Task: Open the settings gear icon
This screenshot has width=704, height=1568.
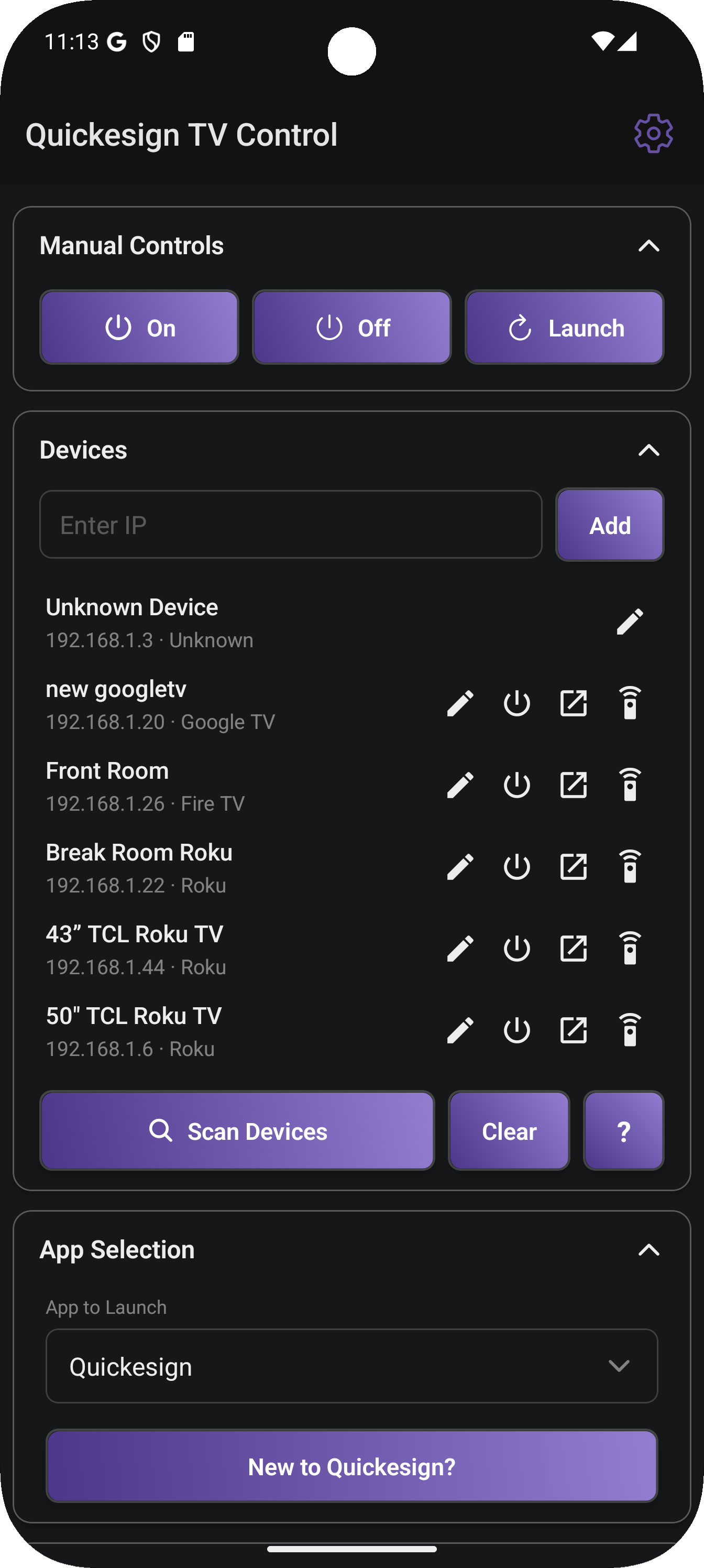Action: (x=653, y=133)
